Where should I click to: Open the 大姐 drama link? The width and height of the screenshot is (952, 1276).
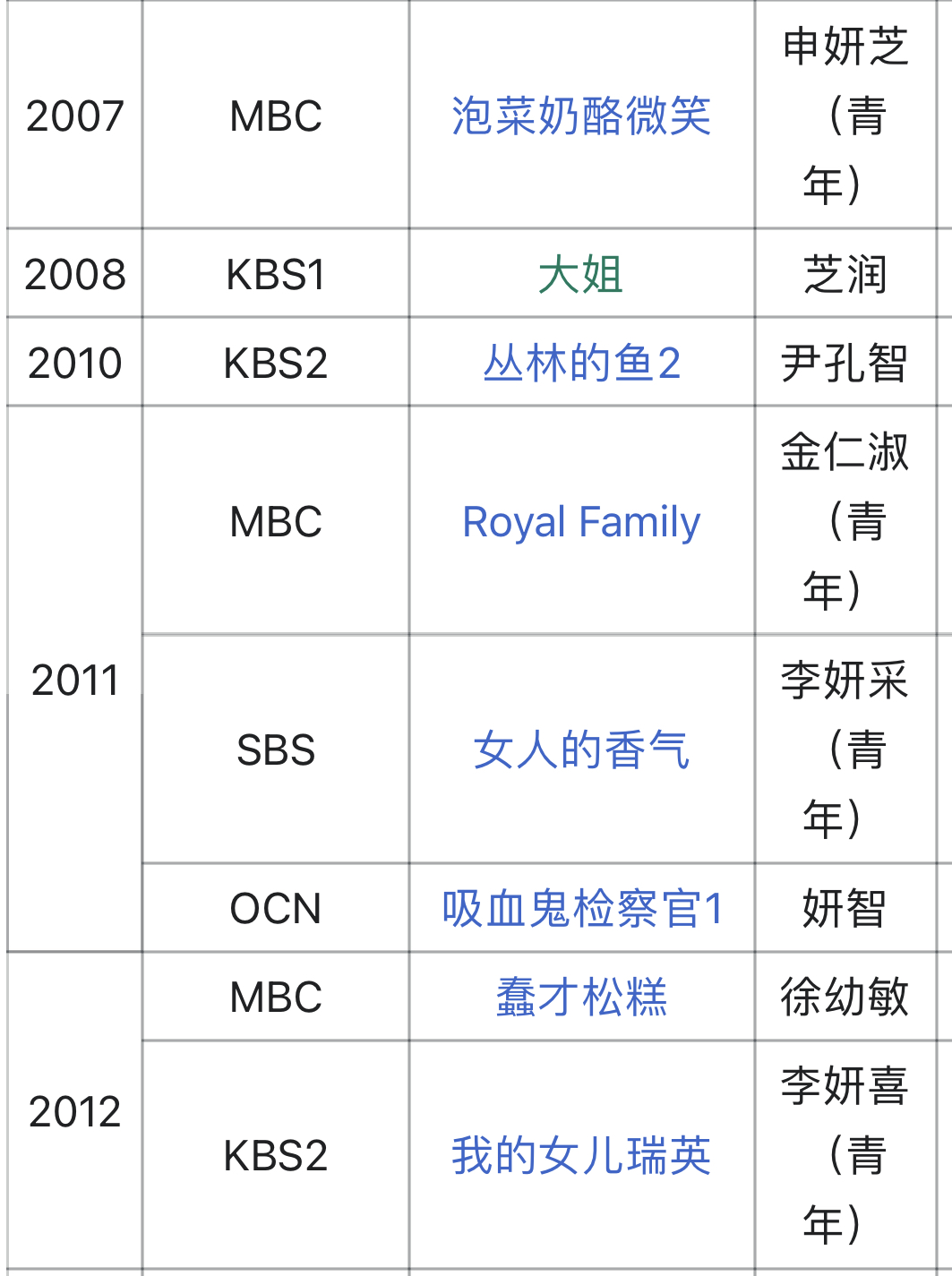tap(580, 274)
